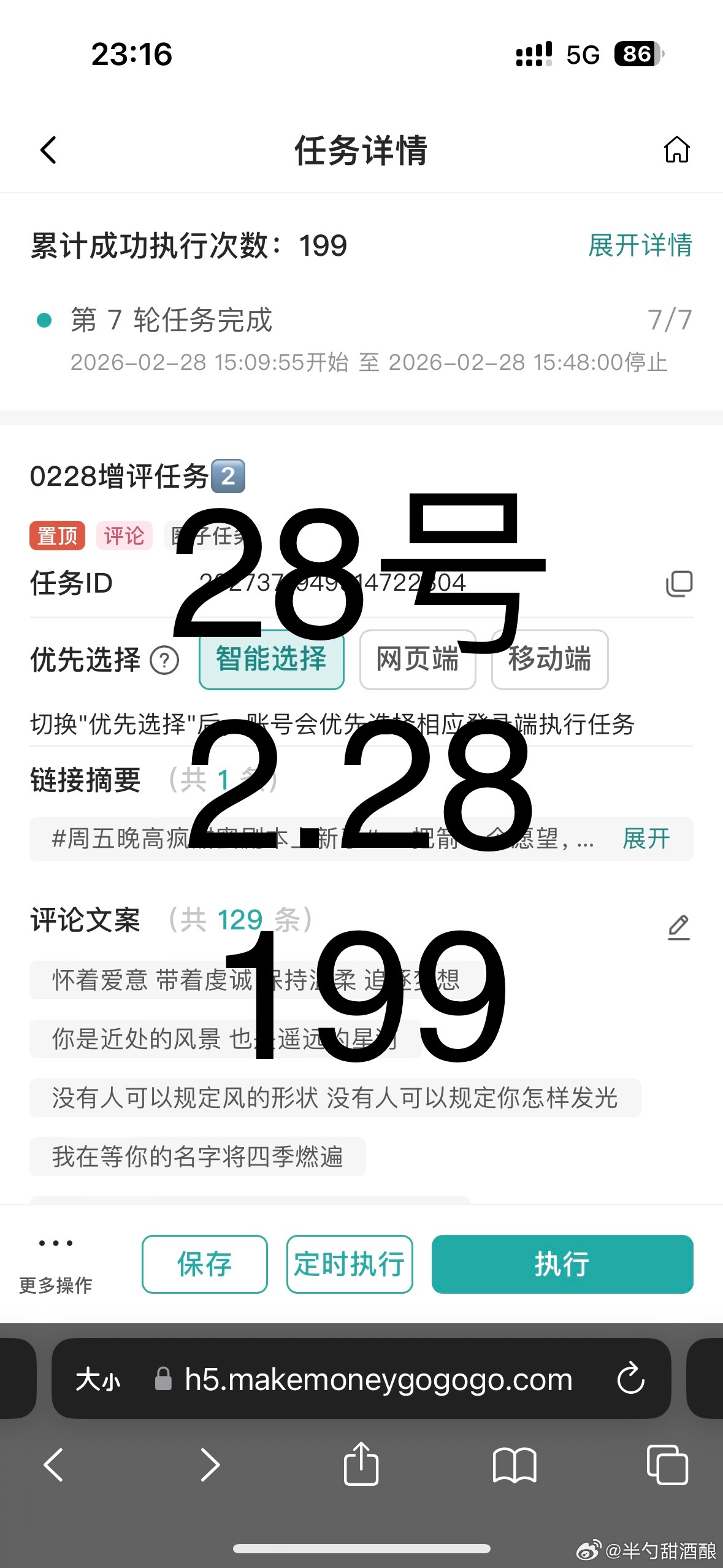Select the 智能选择 priority option
Image resolution: width=723 pixels, height=1568 pixels.
pos(270,660)
